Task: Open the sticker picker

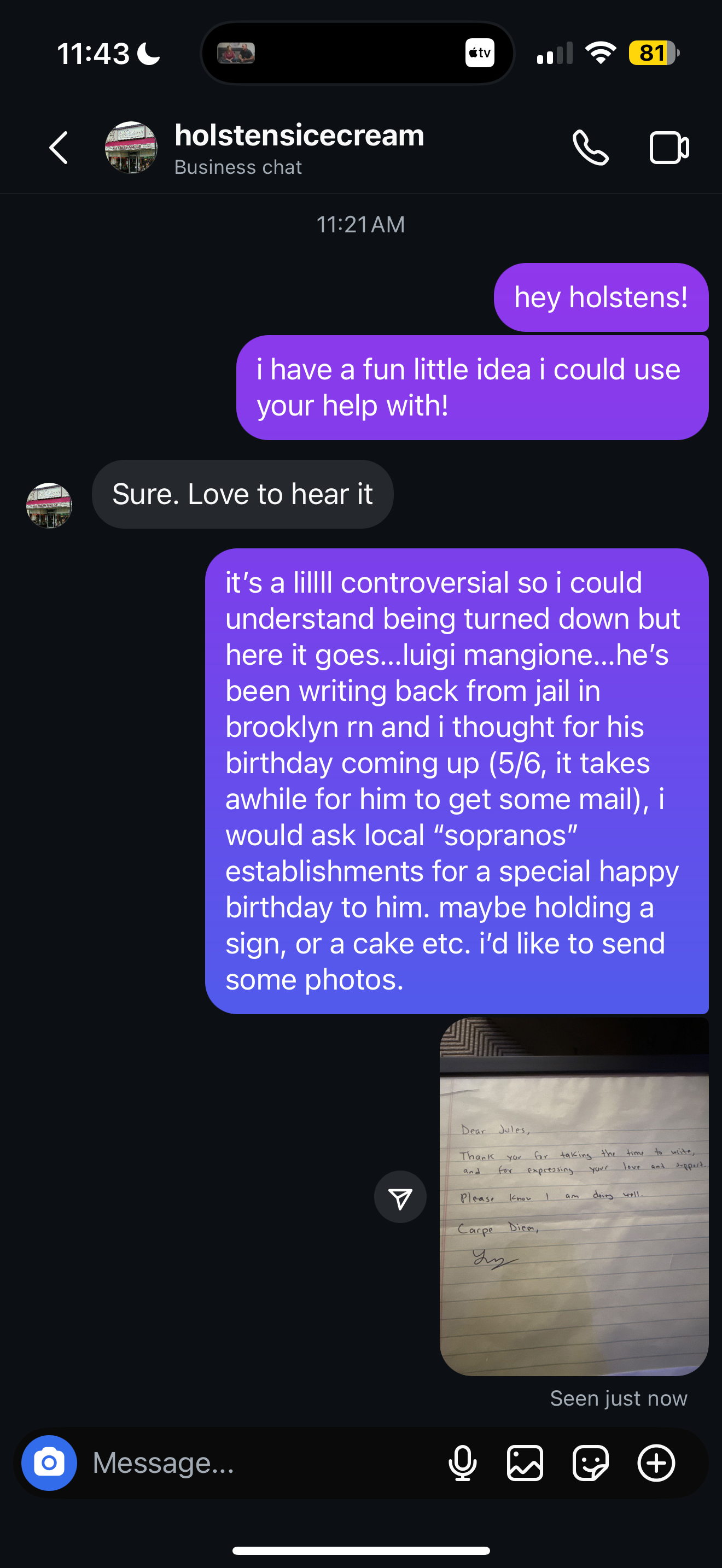Action: click(591, 1462)
